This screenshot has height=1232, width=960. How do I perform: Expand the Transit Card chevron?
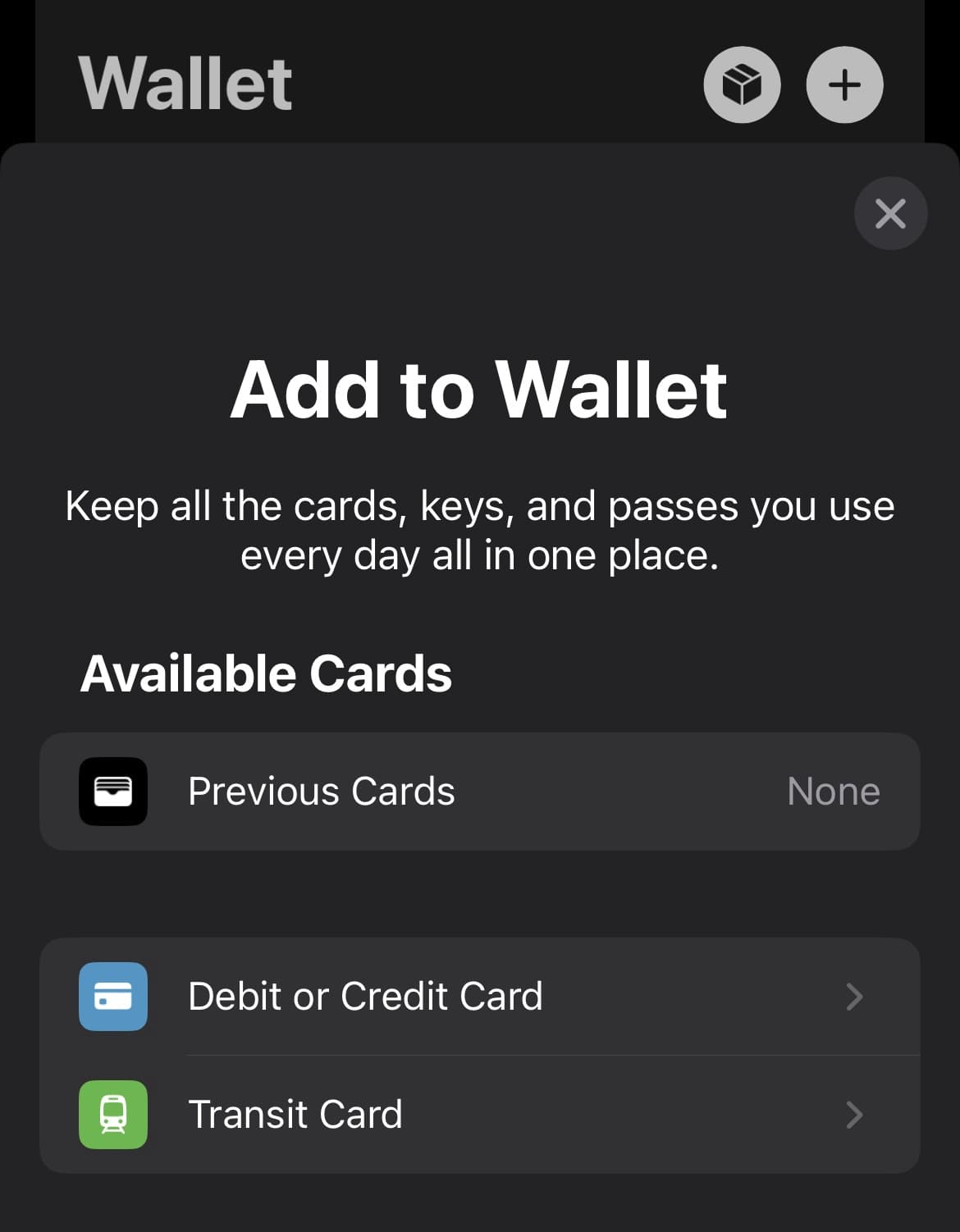(x=856, y=1114)
